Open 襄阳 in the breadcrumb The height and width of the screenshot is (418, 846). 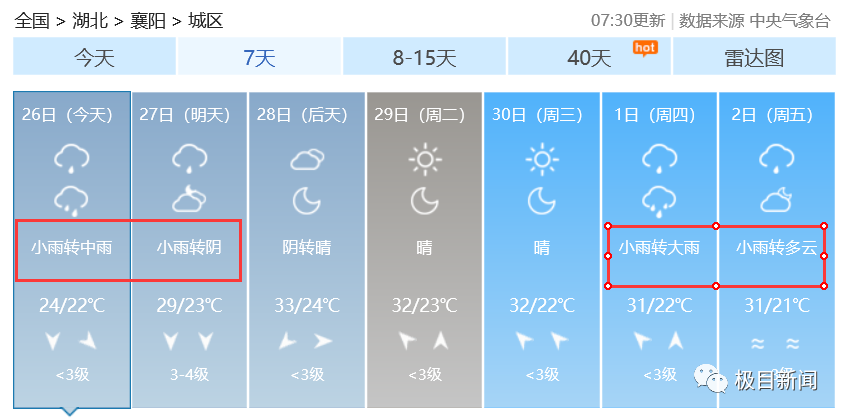click(x=149, y=20)
